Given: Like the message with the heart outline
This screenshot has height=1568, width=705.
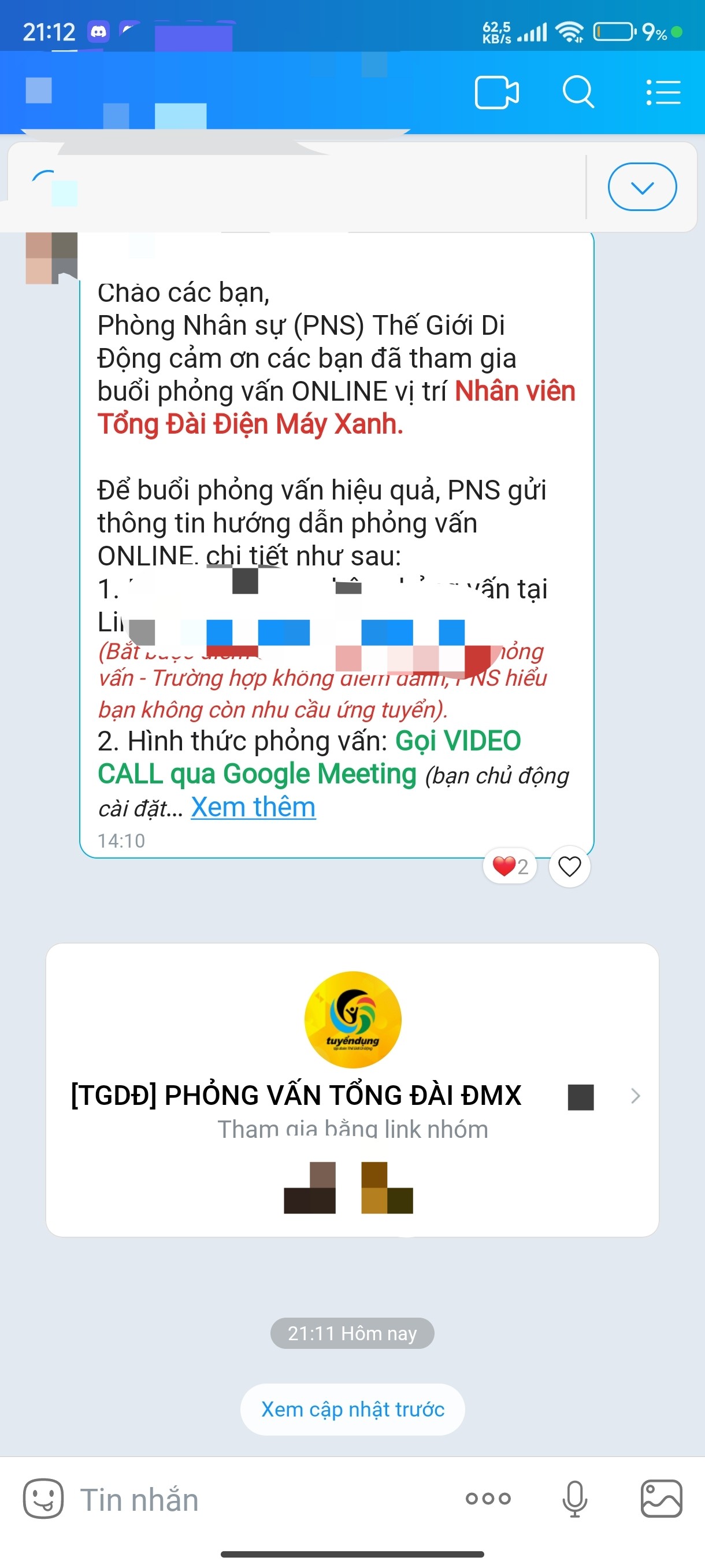Looking at the screenshot, I should 569,866.
